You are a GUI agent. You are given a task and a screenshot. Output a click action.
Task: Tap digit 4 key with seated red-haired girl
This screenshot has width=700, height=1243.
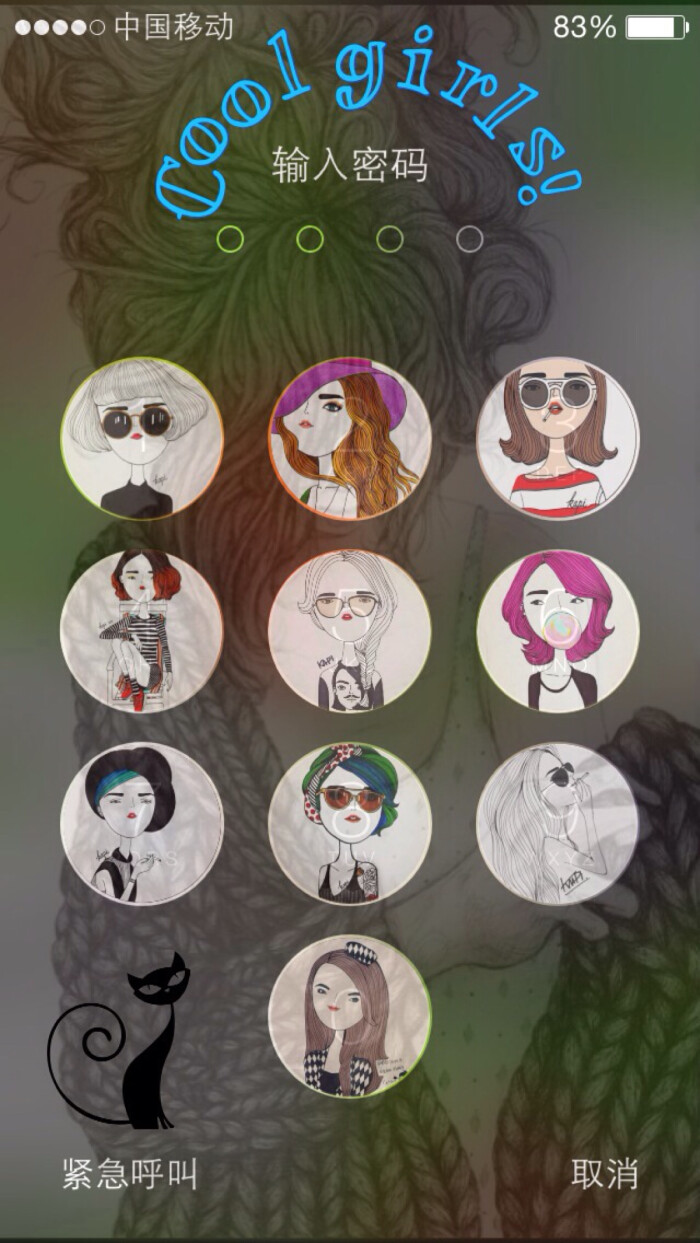pyautogui.click(x=142, y=631)
